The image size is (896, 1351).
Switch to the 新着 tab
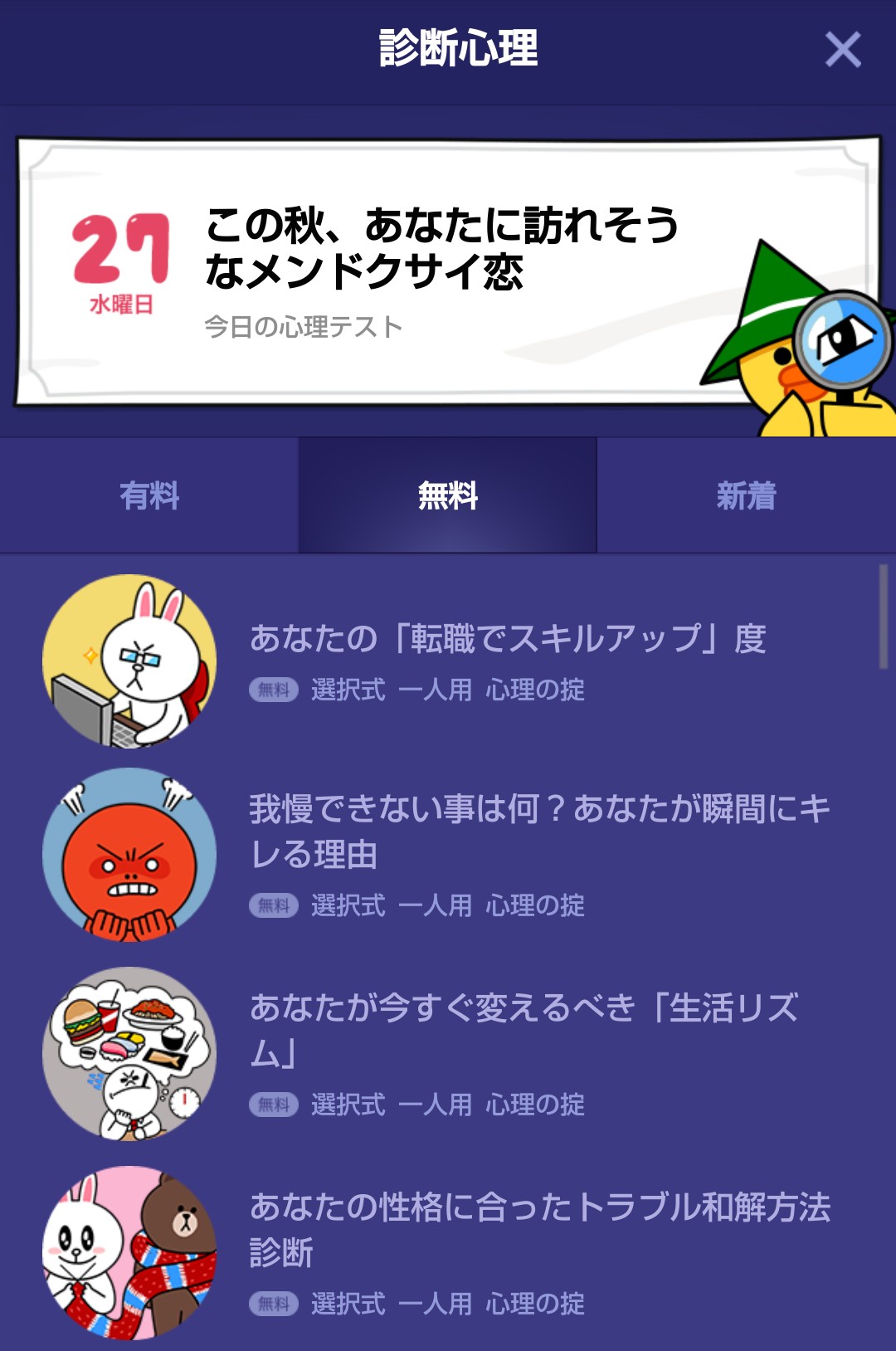click(746, 495)
